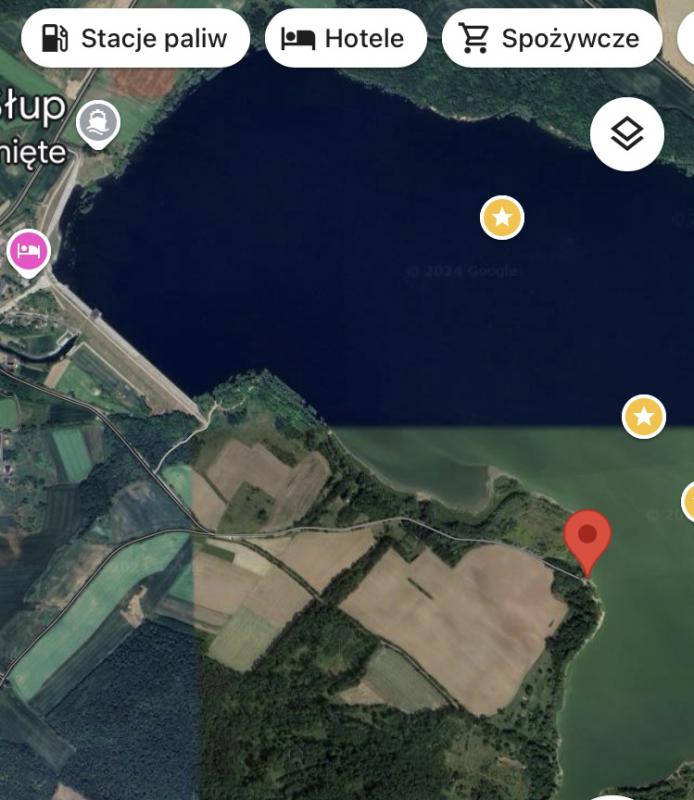Filter the map by Hotele
This screenshot has width=694, height=800.
pos(346,39)
